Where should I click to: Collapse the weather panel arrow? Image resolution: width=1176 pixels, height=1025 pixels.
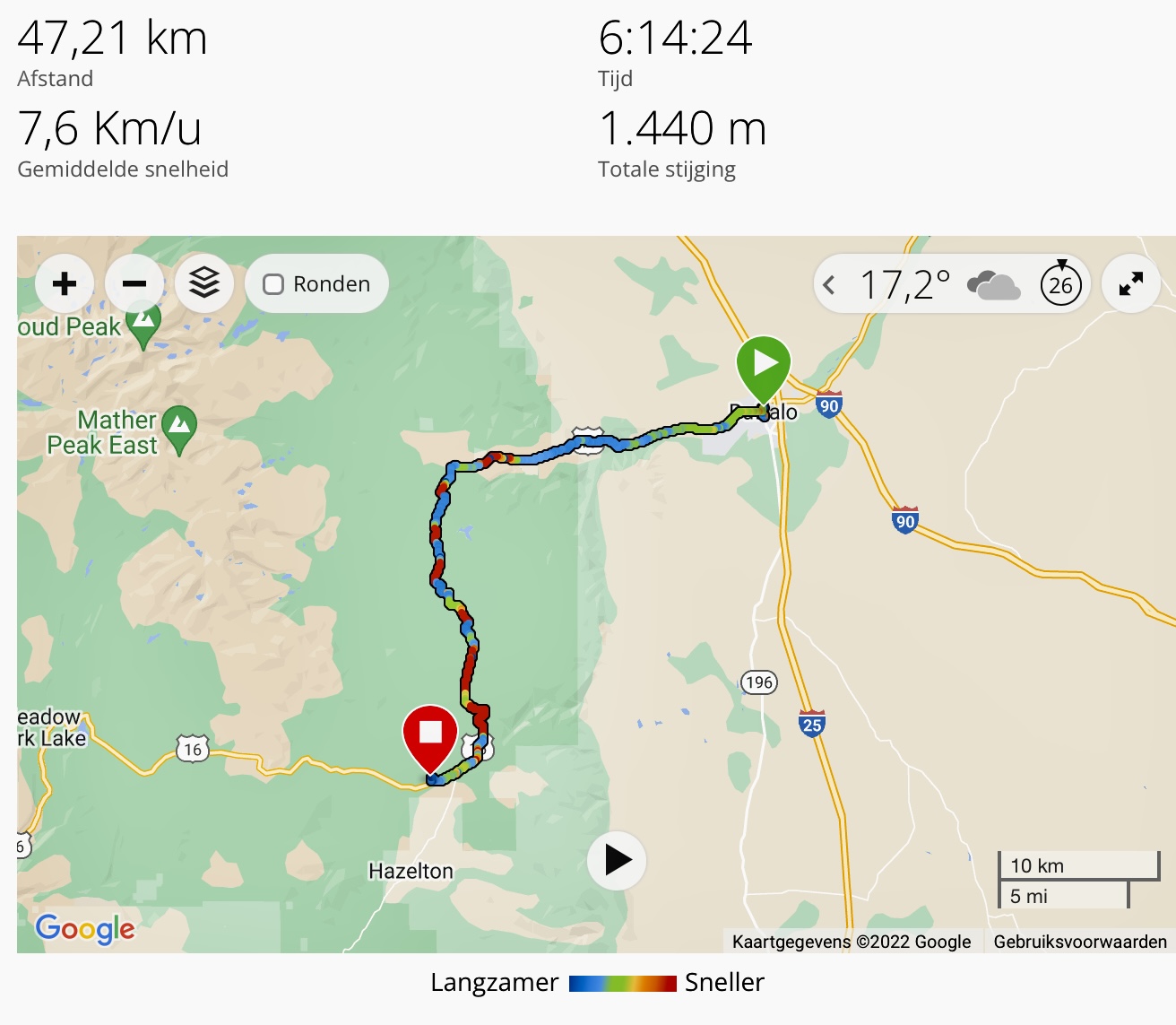[x=829, y=285]
